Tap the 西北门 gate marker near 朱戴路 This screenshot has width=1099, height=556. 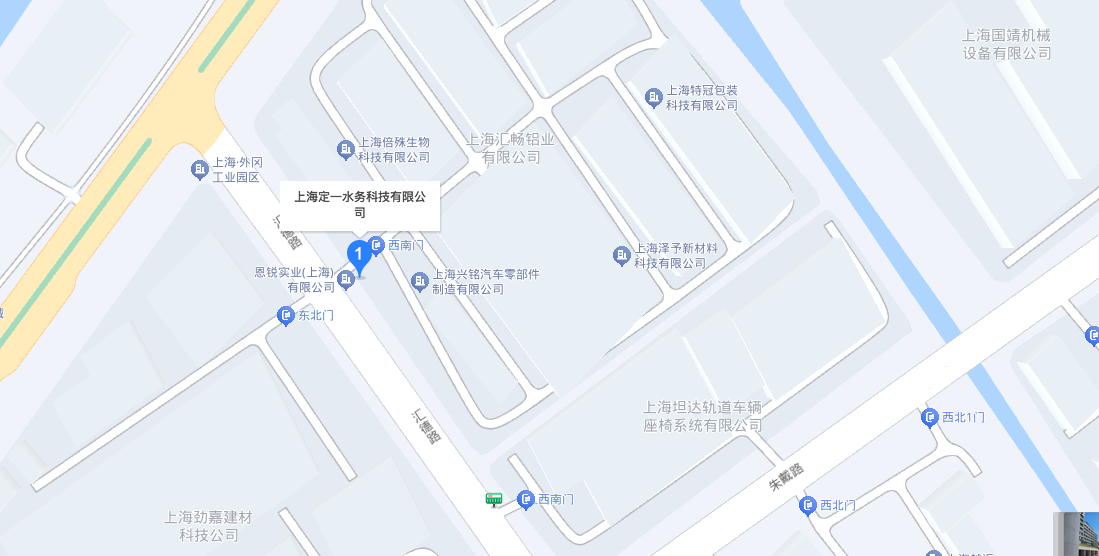807,506
